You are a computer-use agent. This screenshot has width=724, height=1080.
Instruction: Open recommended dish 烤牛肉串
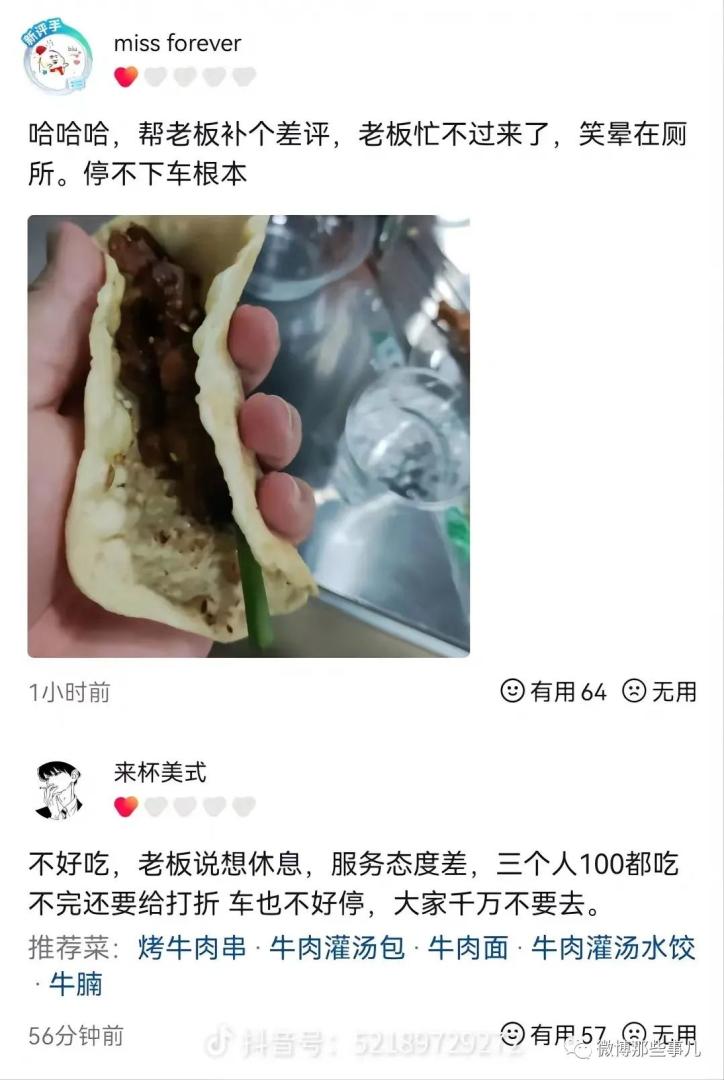[192, 947]
